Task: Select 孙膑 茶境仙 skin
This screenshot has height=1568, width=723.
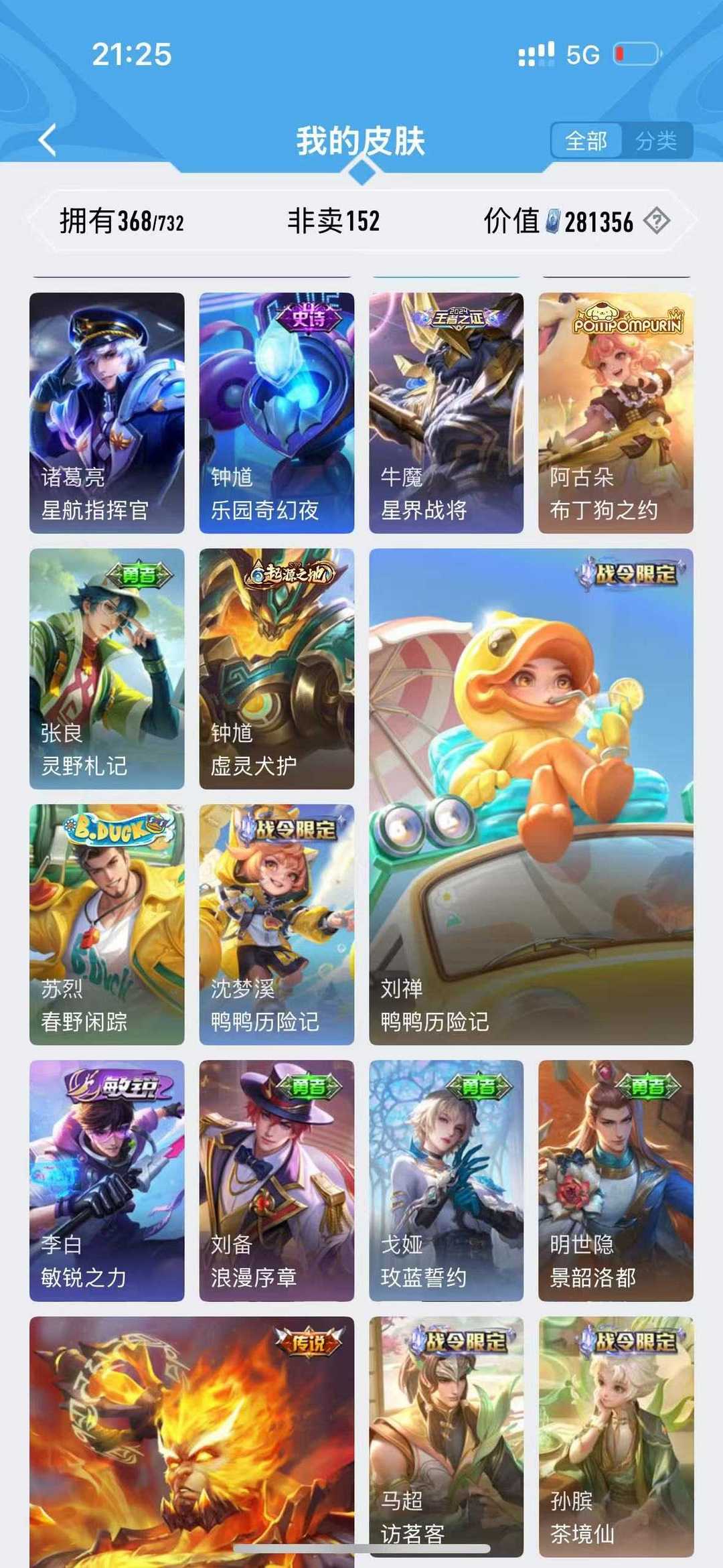Action: [x=616, y=1437]
